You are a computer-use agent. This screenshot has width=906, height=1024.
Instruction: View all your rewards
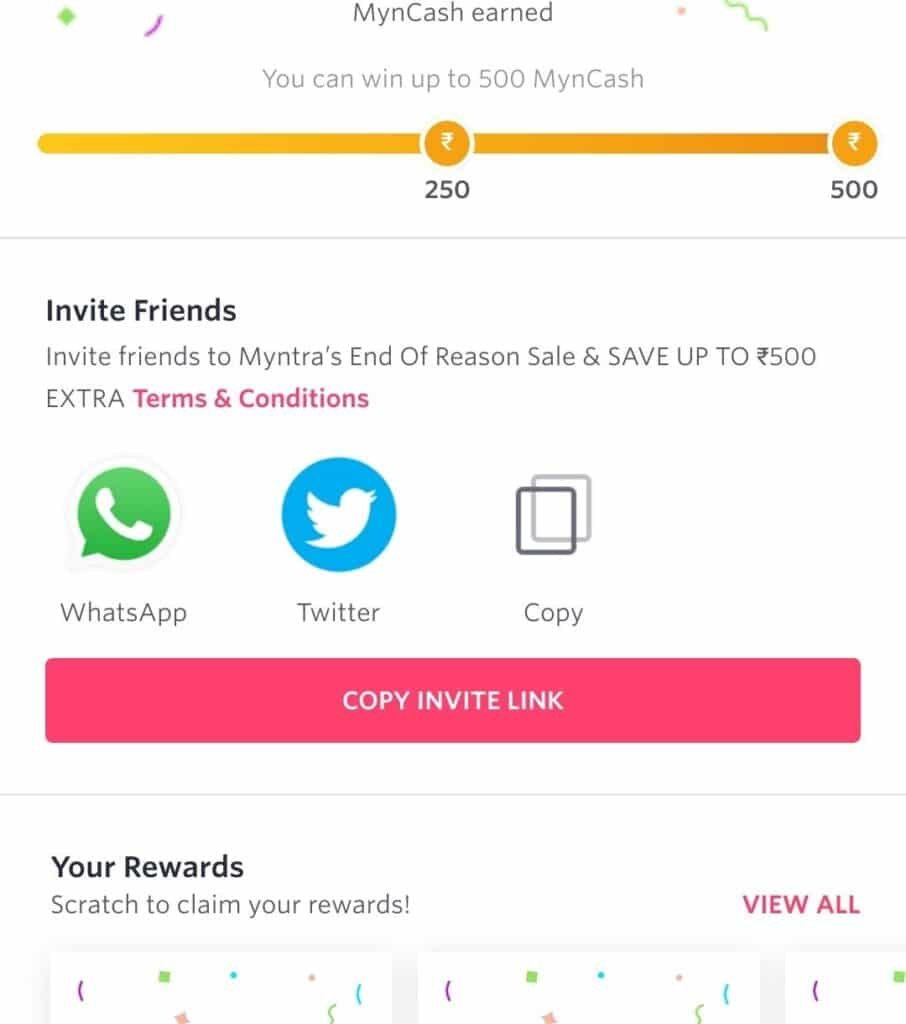[x=800, y=905]
